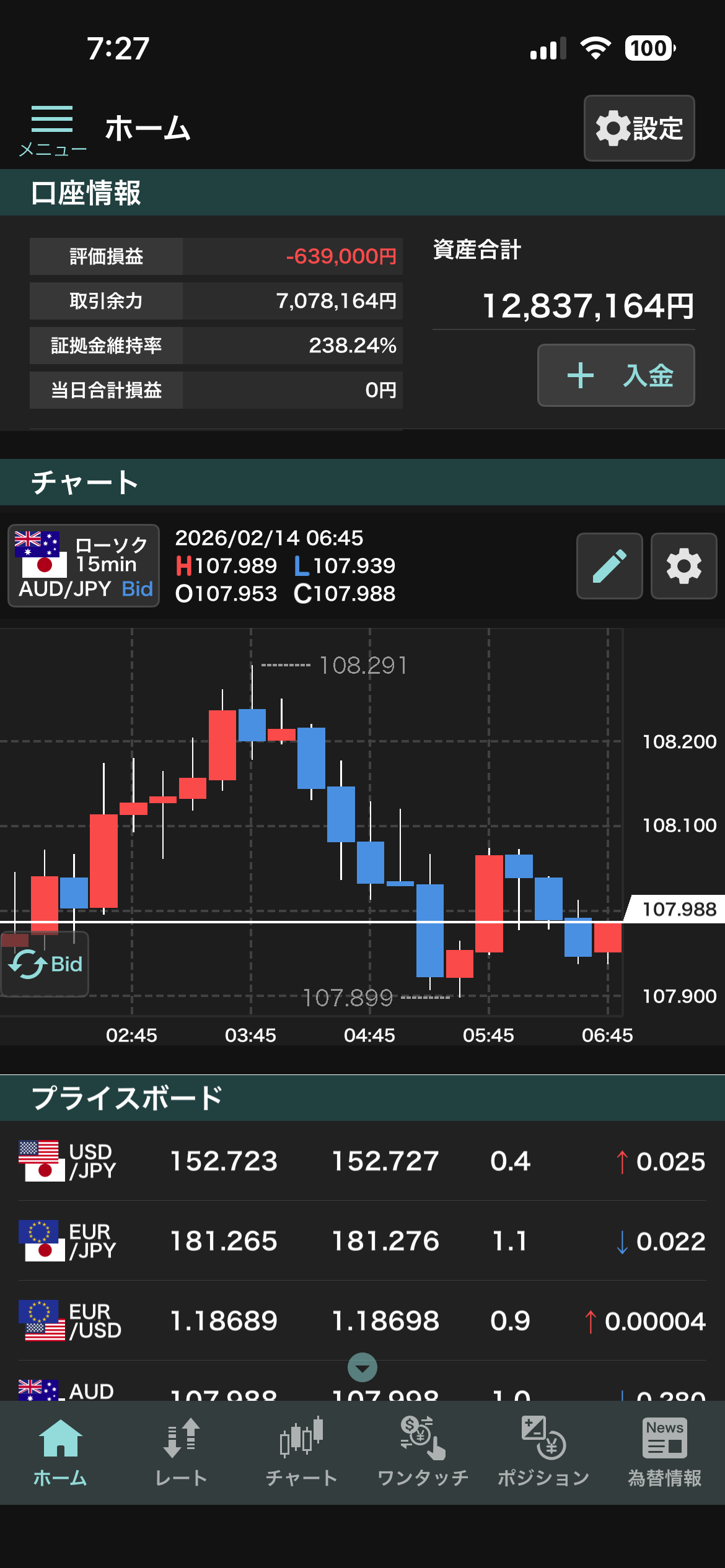Open AUD/JPY chart pair selector

point(84,565)
